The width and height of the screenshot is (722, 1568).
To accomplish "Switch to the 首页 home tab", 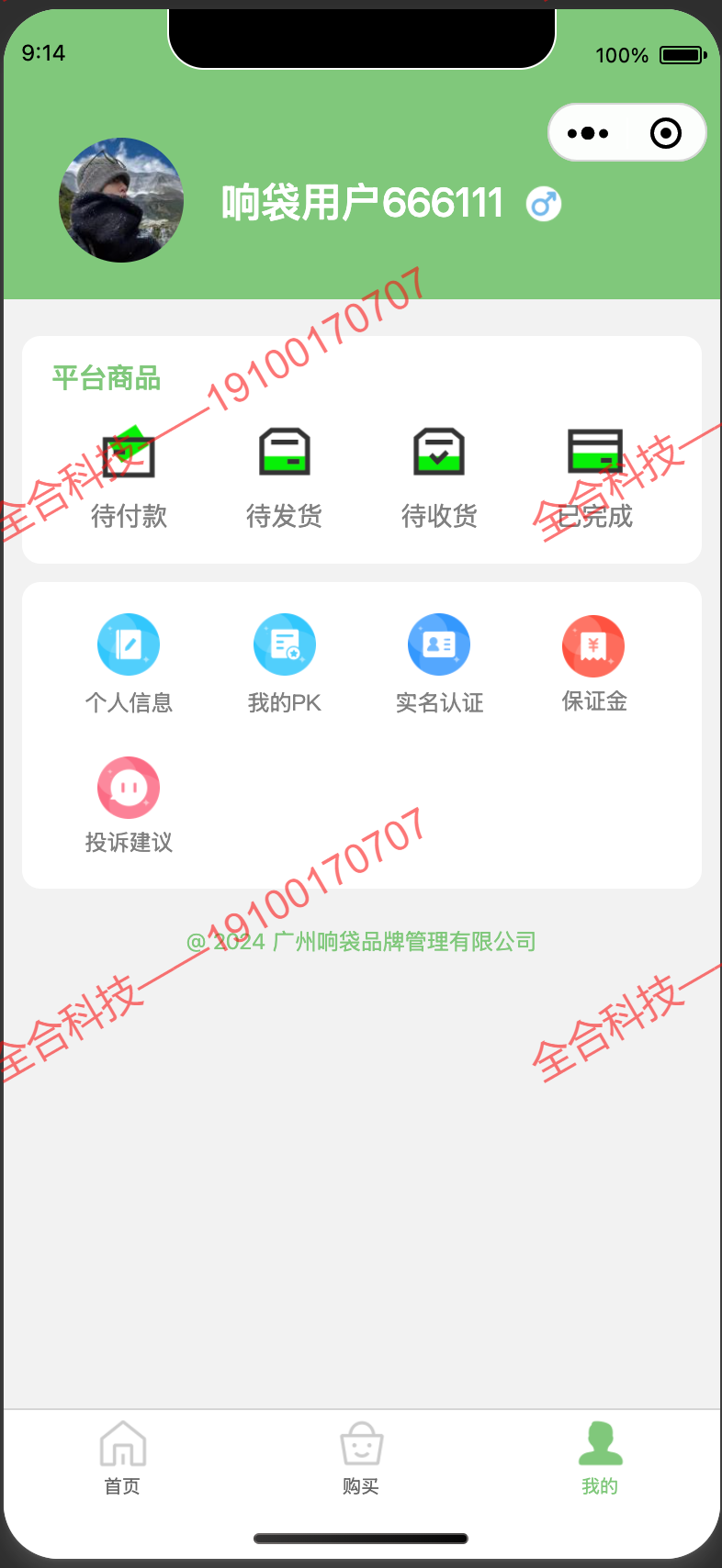I will 122,1459.
